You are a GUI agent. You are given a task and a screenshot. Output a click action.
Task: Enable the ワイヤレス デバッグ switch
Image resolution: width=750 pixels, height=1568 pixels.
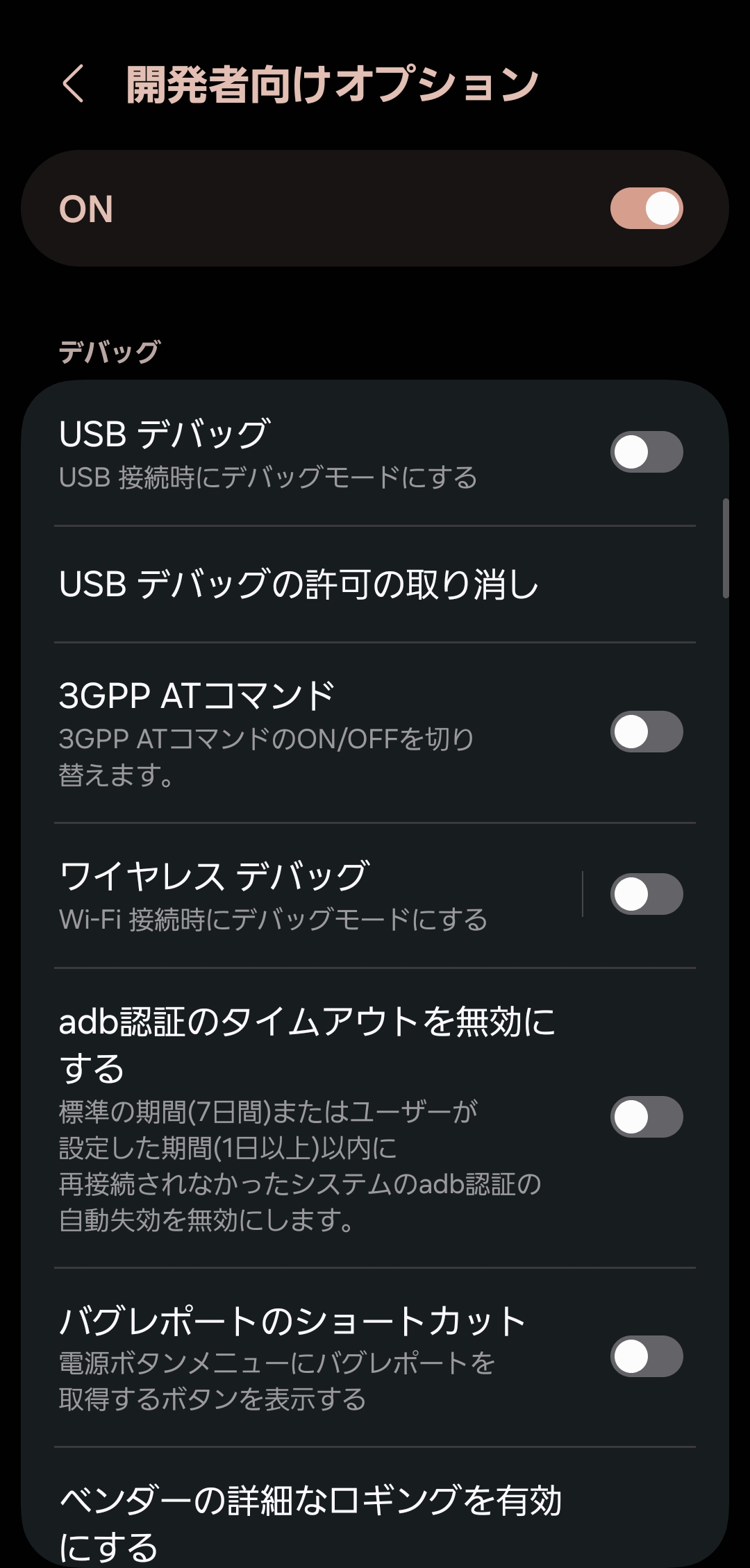[645, 895]
